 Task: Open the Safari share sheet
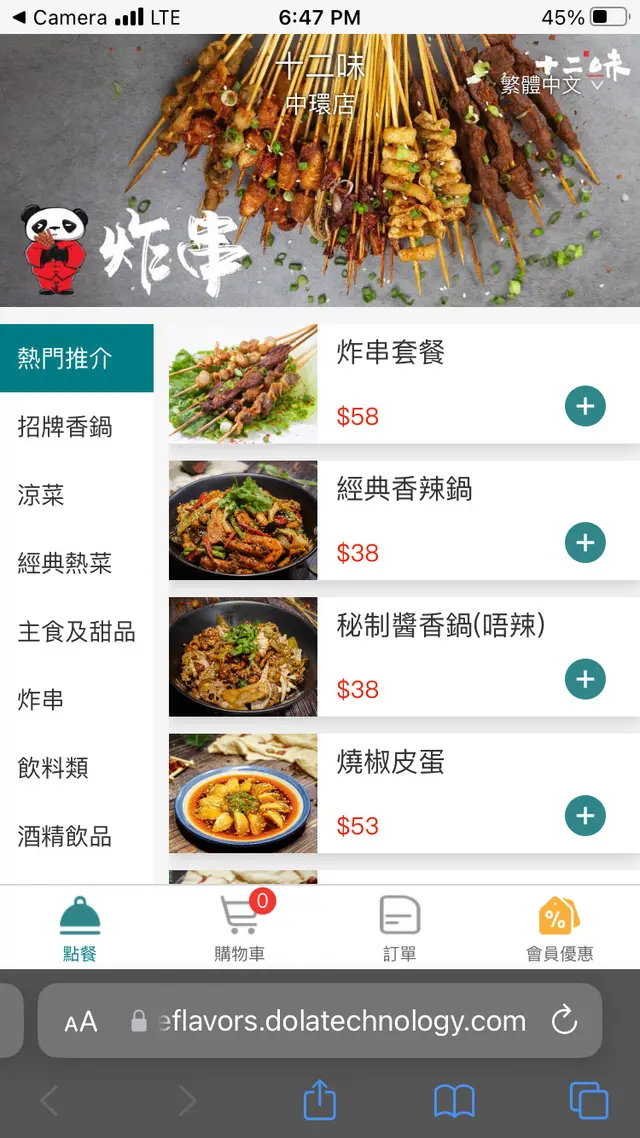[319, 1101]
